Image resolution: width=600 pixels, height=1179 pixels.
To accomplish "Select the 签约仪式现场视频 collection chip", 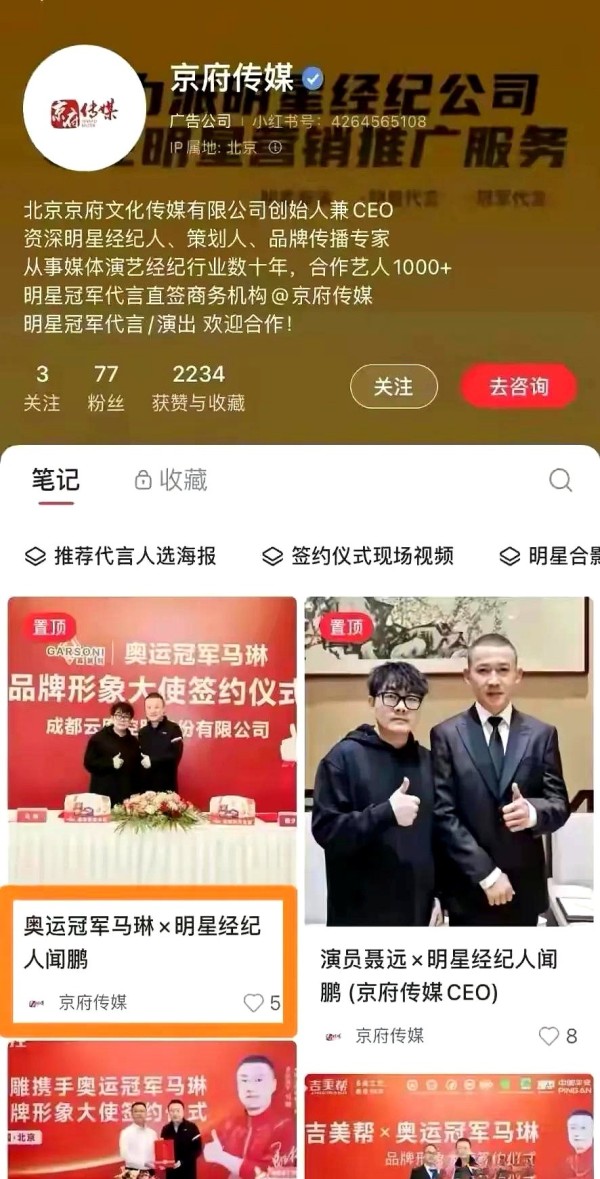I will [x=358, y=556].
